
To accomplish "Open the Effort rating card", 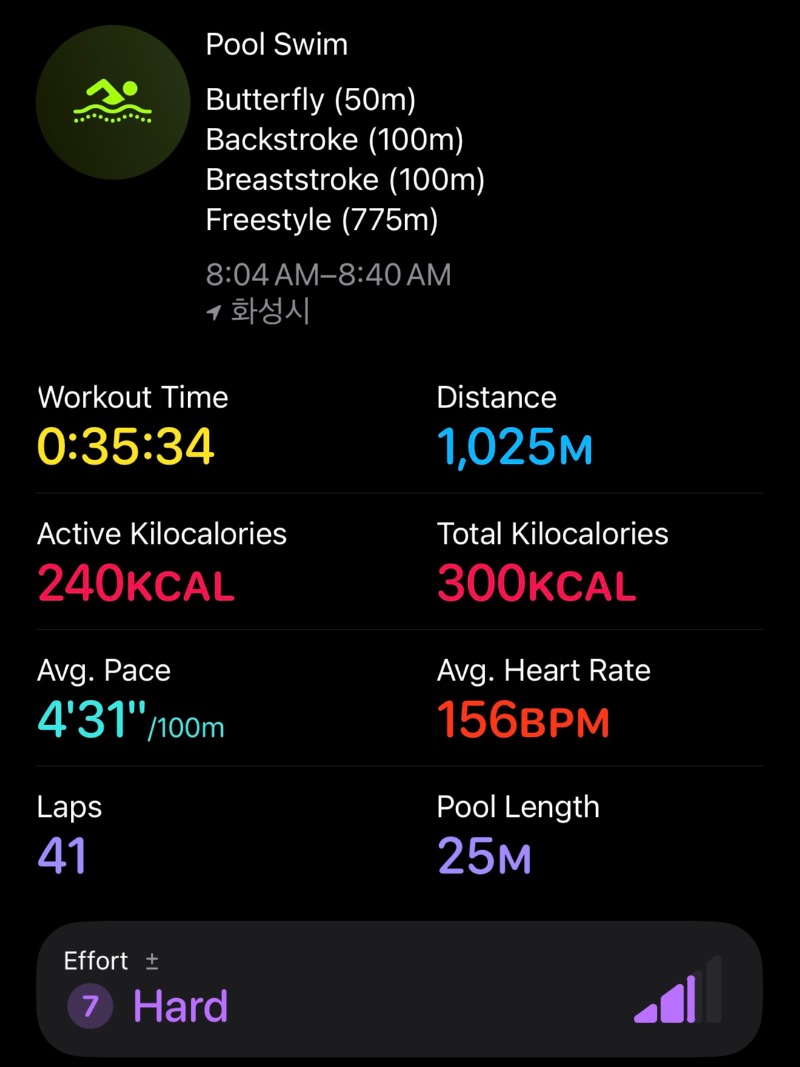I will pos(399,989).
